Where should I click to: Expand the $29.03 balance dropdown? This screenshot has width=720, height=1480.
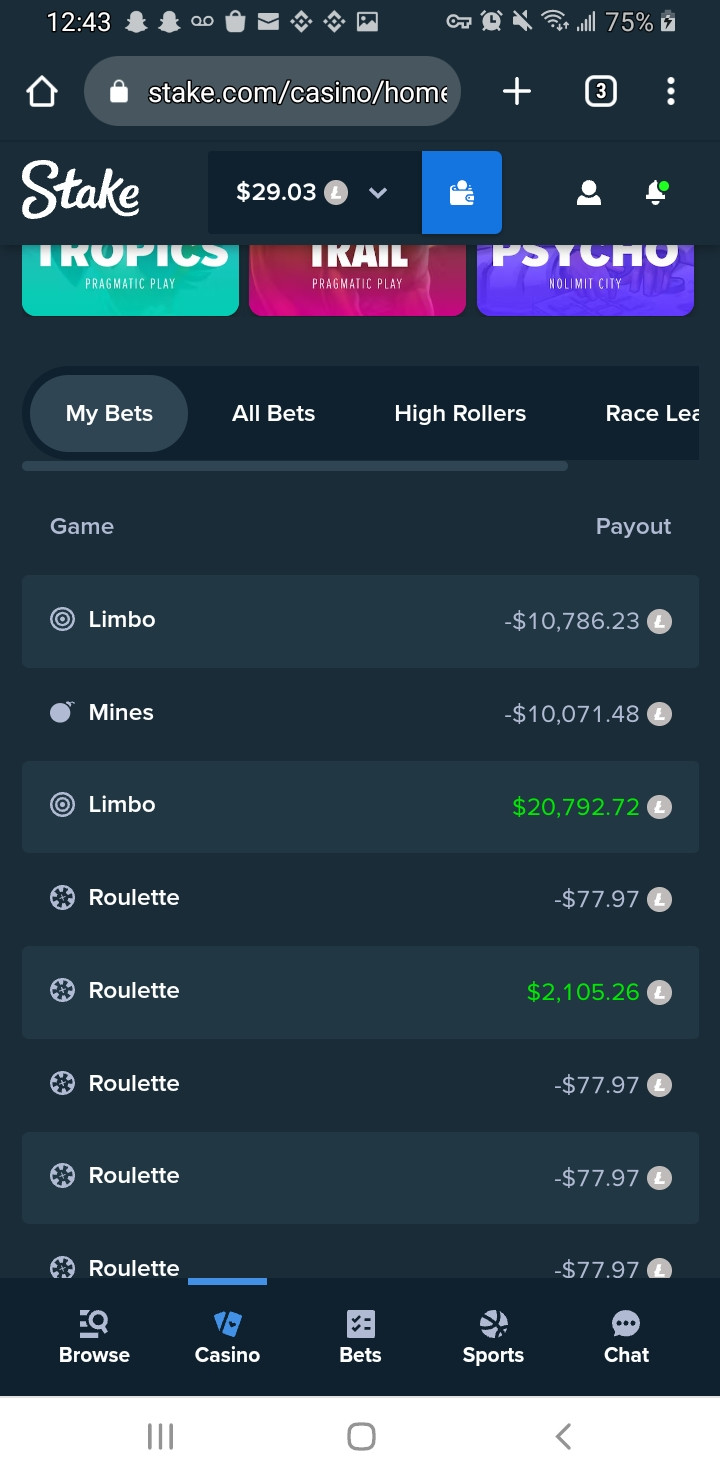point(314,192)
